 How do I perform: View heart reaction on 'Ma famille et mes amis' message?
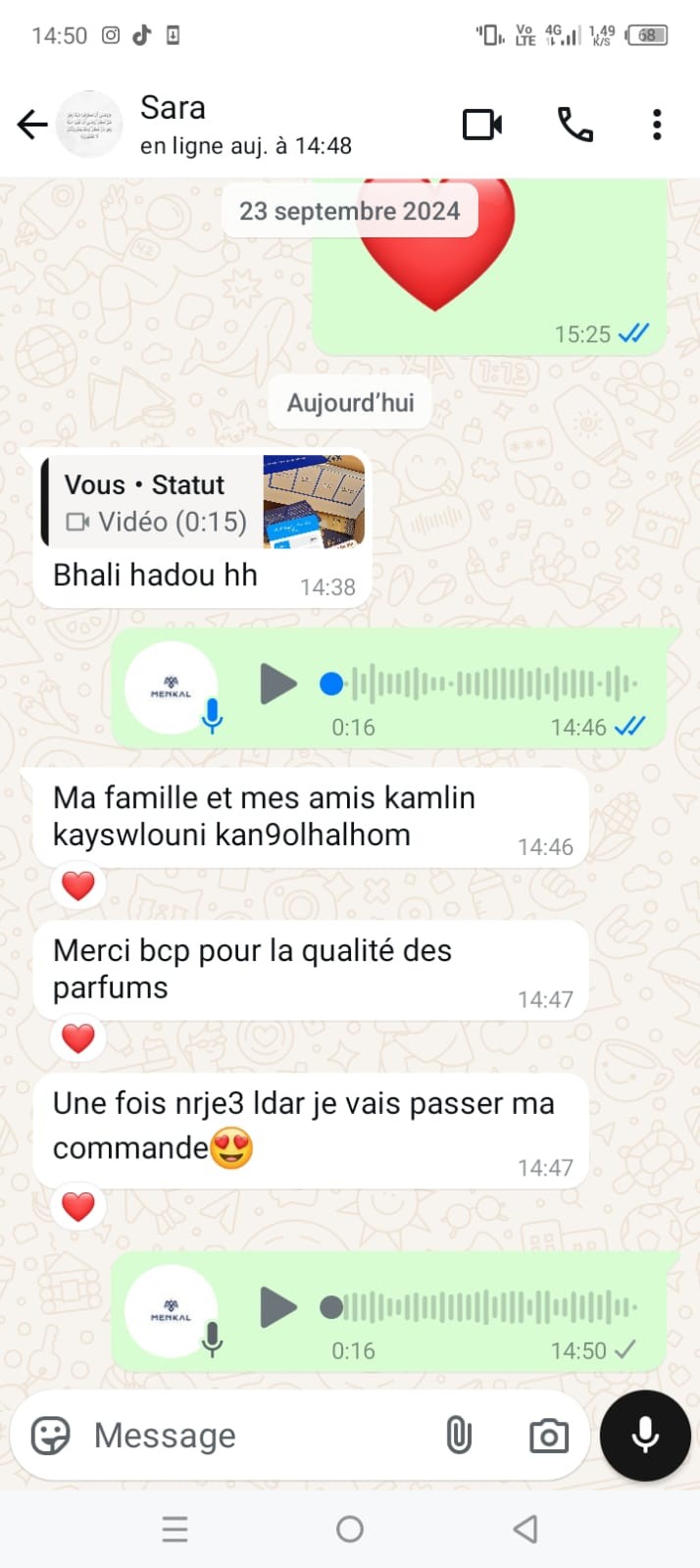(x=78, y=885)
